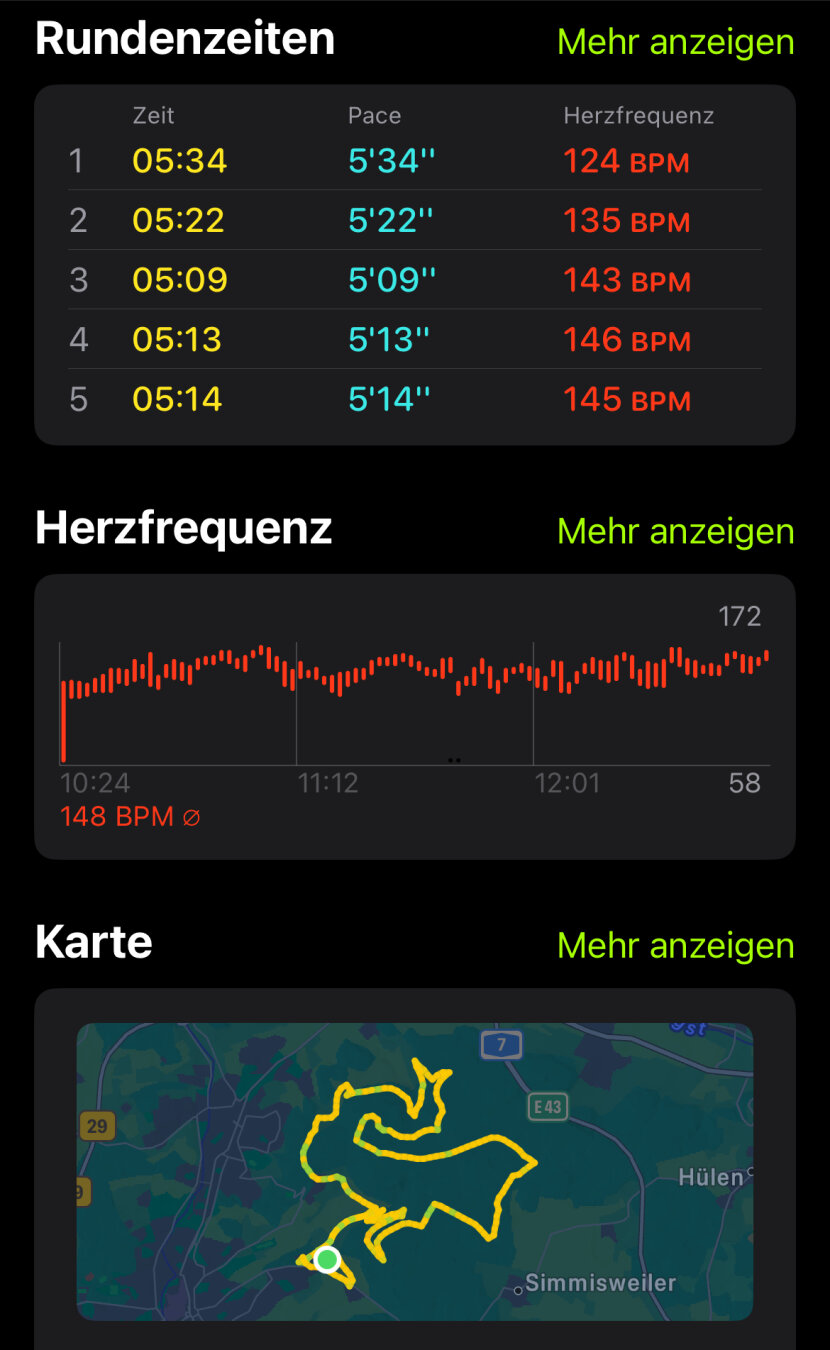
Task: Tap Mehr anzeigen beside Herzfrequenz
Action: [x=675, y=531]
